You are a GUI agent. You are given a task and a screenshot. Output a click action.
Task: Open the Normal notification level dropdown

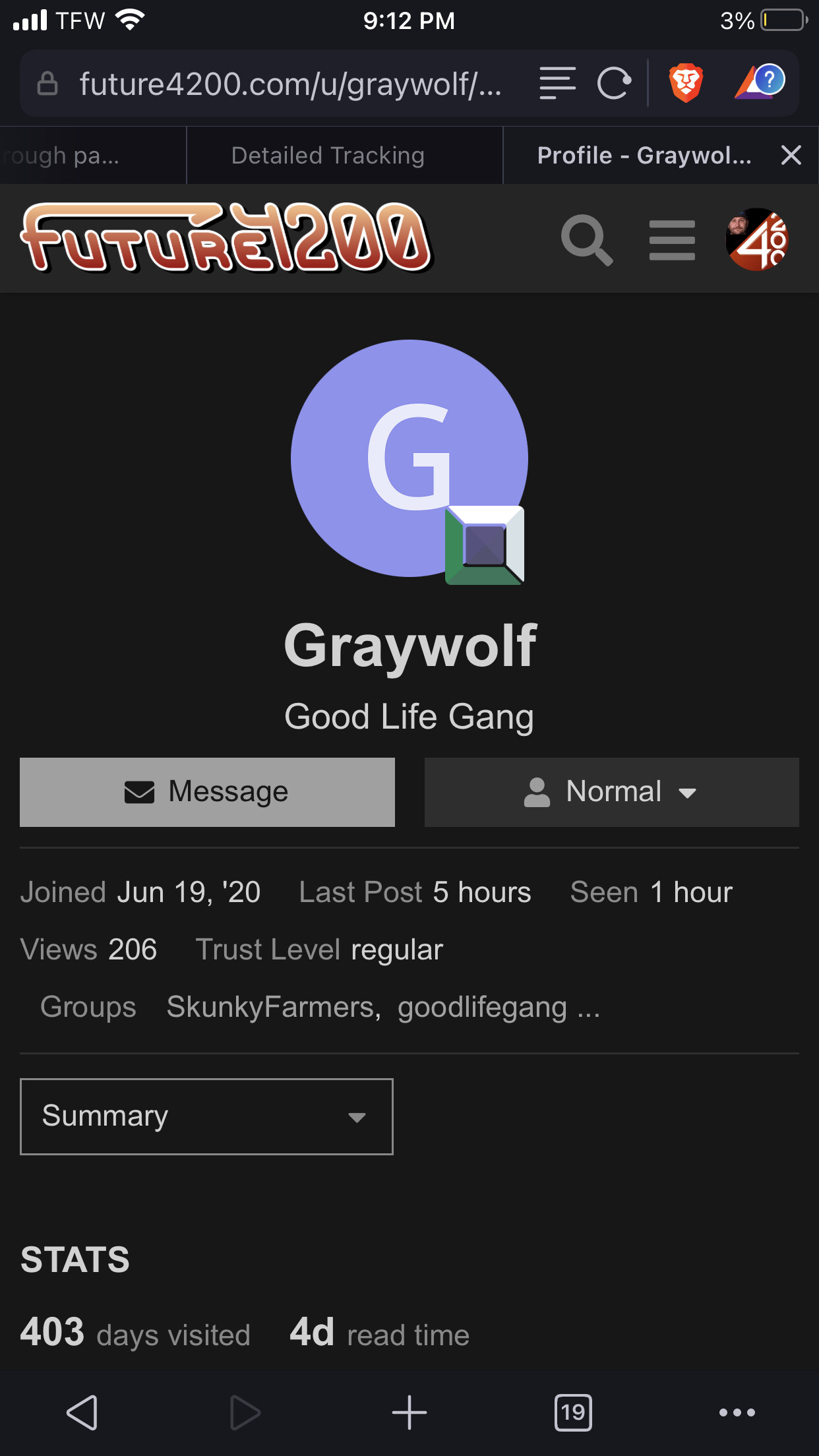click(x=611, y=791)
